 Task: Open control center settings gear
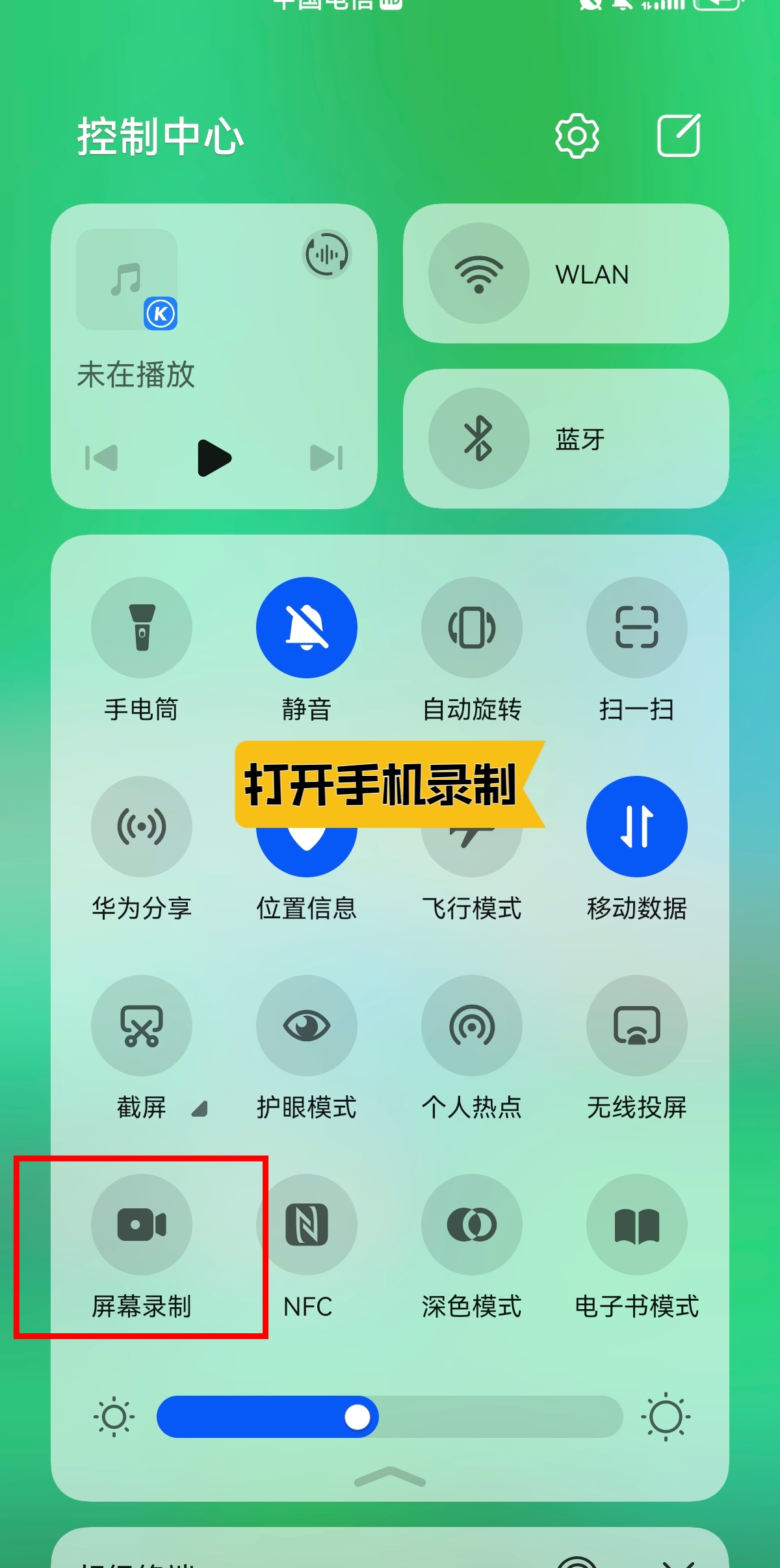pos(577,136)
